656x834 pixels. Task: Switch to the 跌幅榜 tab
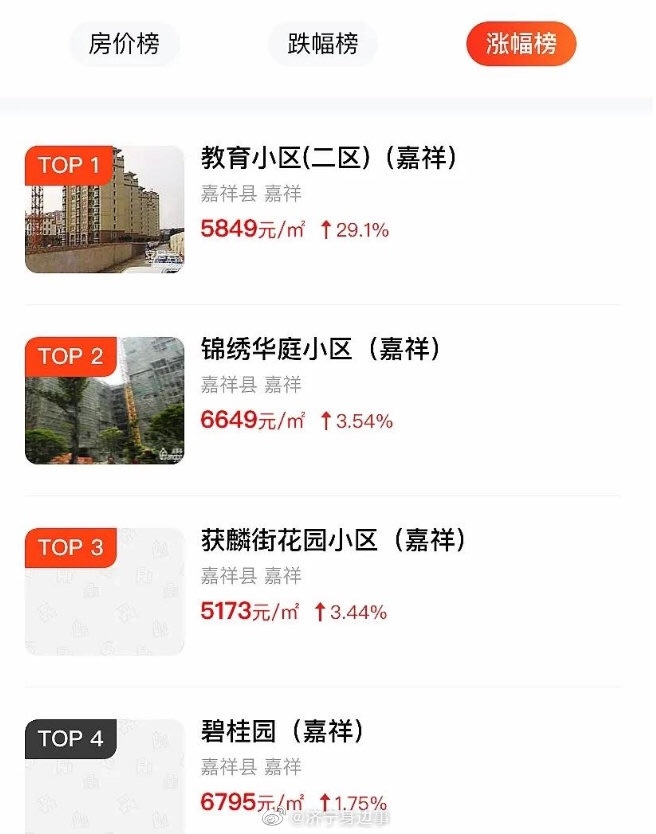322,44
